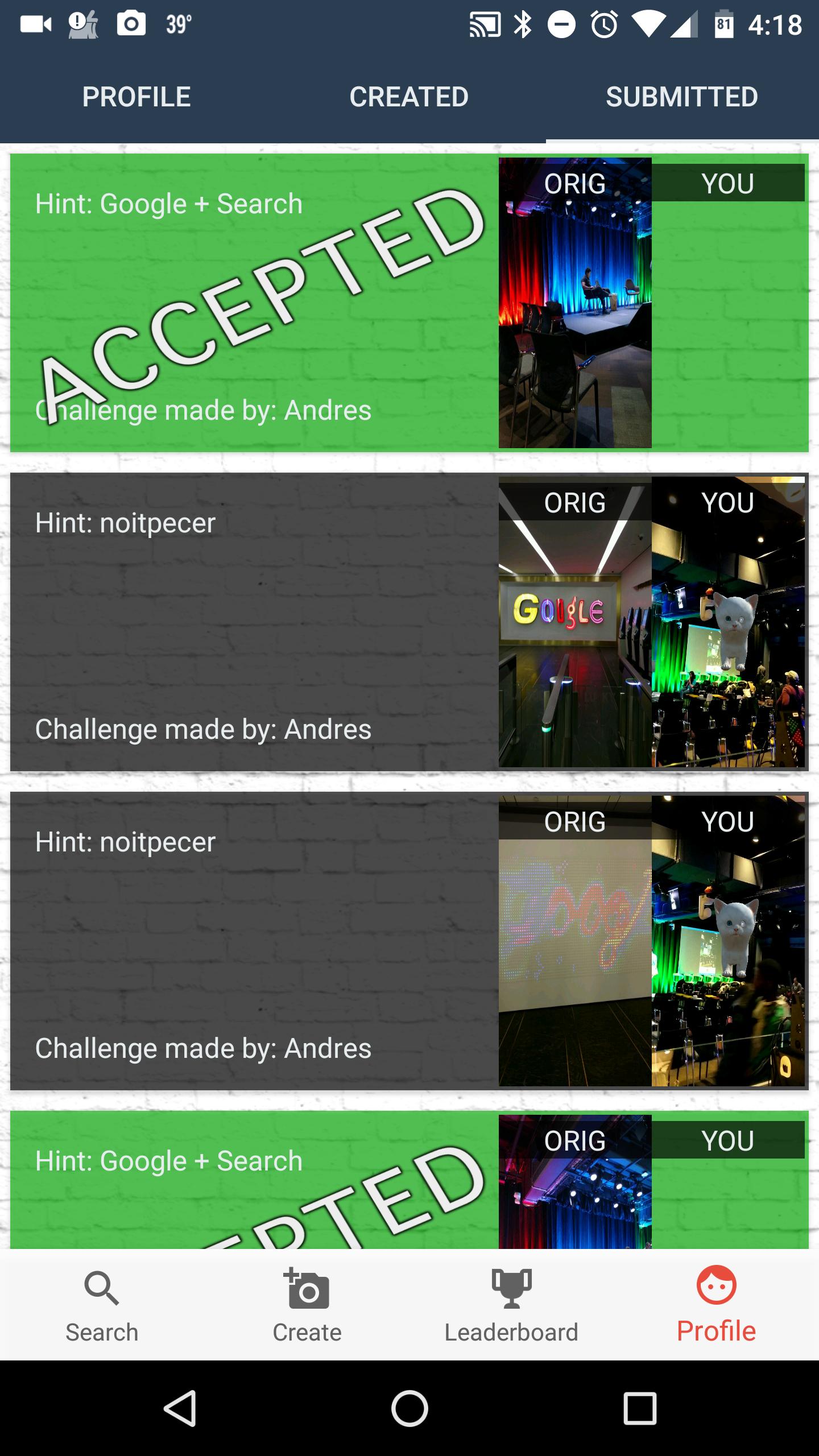
Task: Switch to the PROFILE top tab
Action: click(136, 97)
